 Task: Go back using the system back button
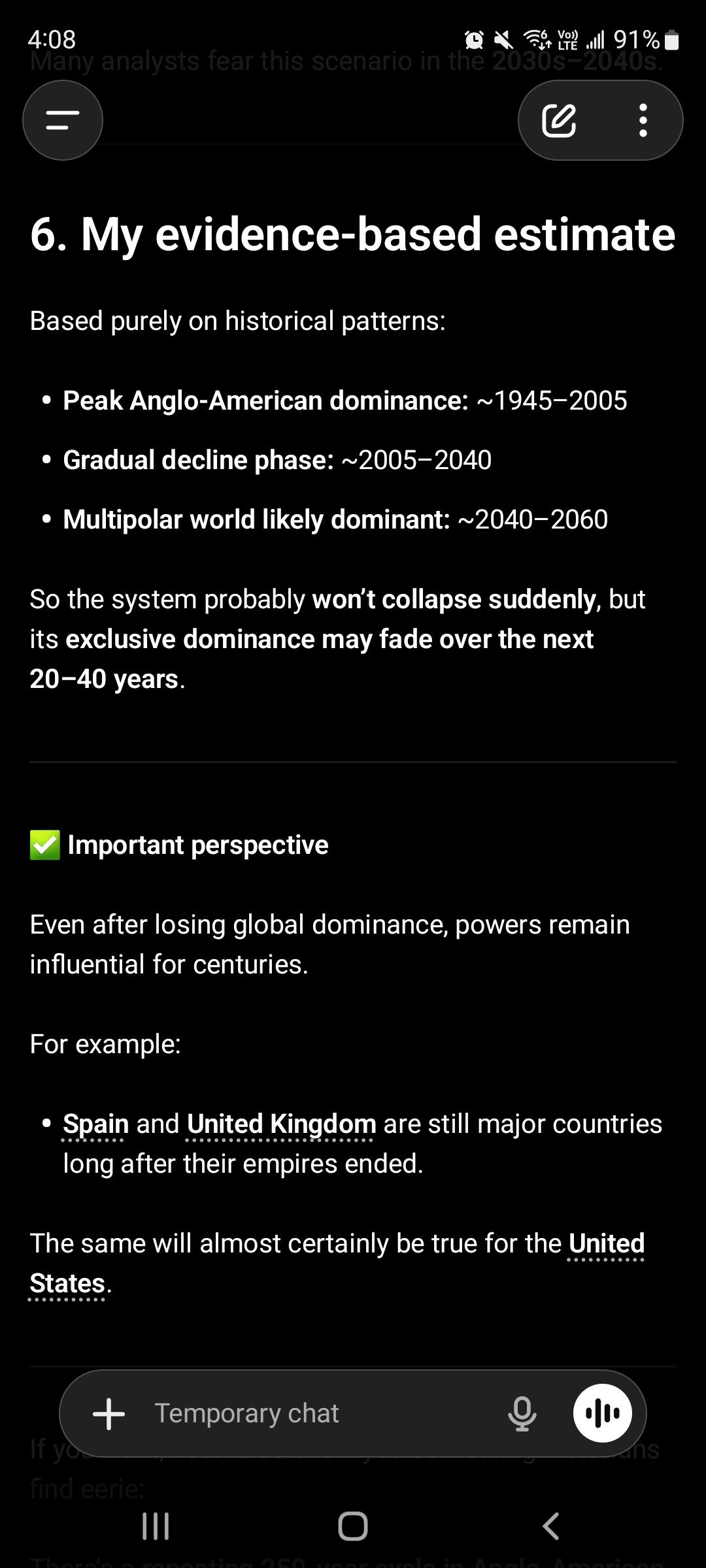tap(550, 1527)
